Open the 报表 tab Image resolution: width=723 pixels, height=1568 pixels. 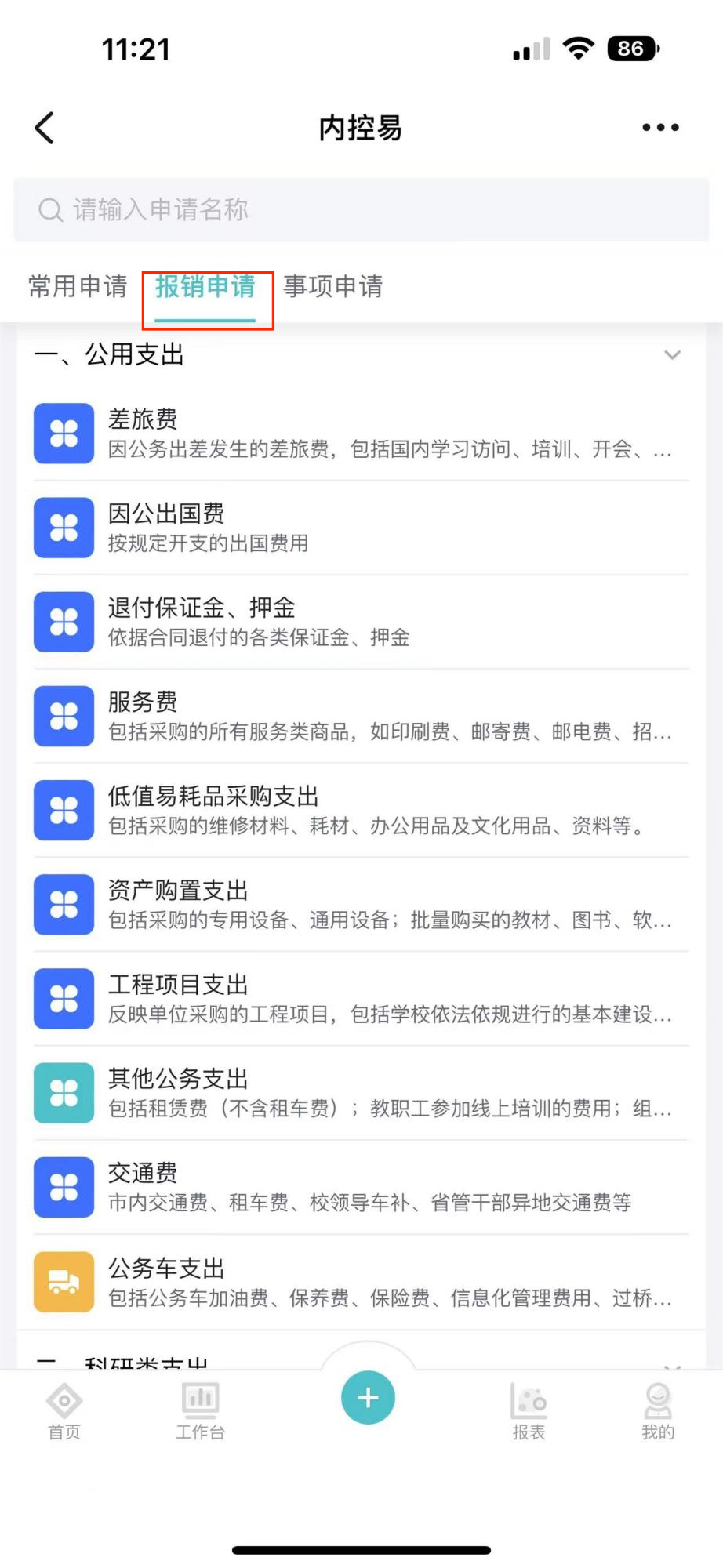pyautogui.click(x=529, y=1411)
